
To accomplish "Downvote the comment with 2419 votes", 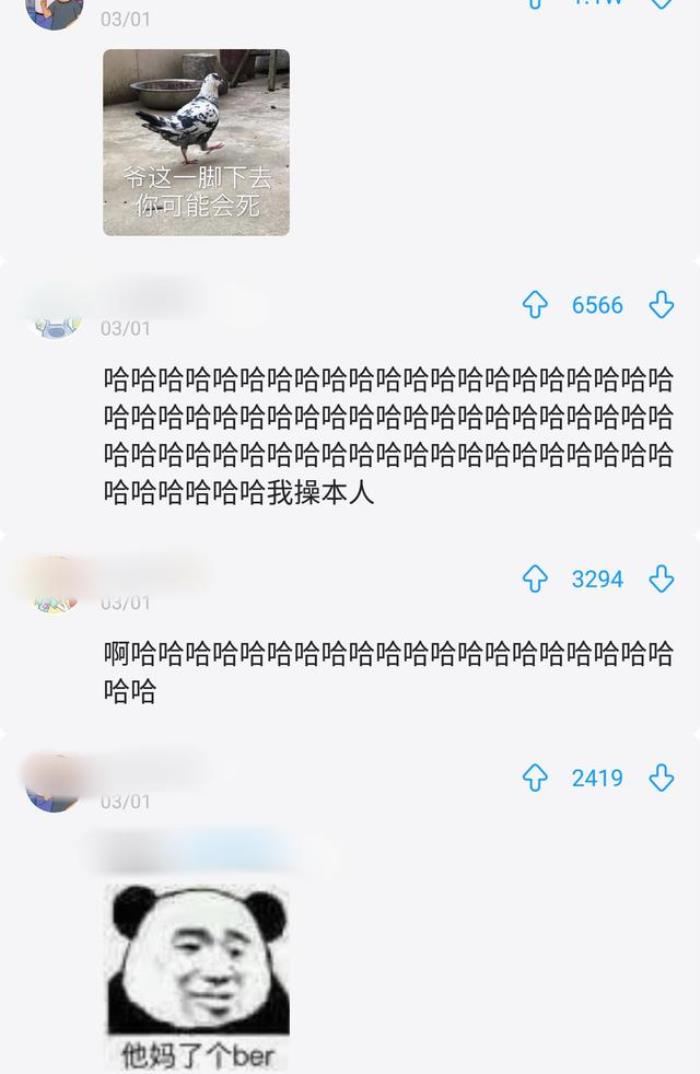I will tap(661, 778).
